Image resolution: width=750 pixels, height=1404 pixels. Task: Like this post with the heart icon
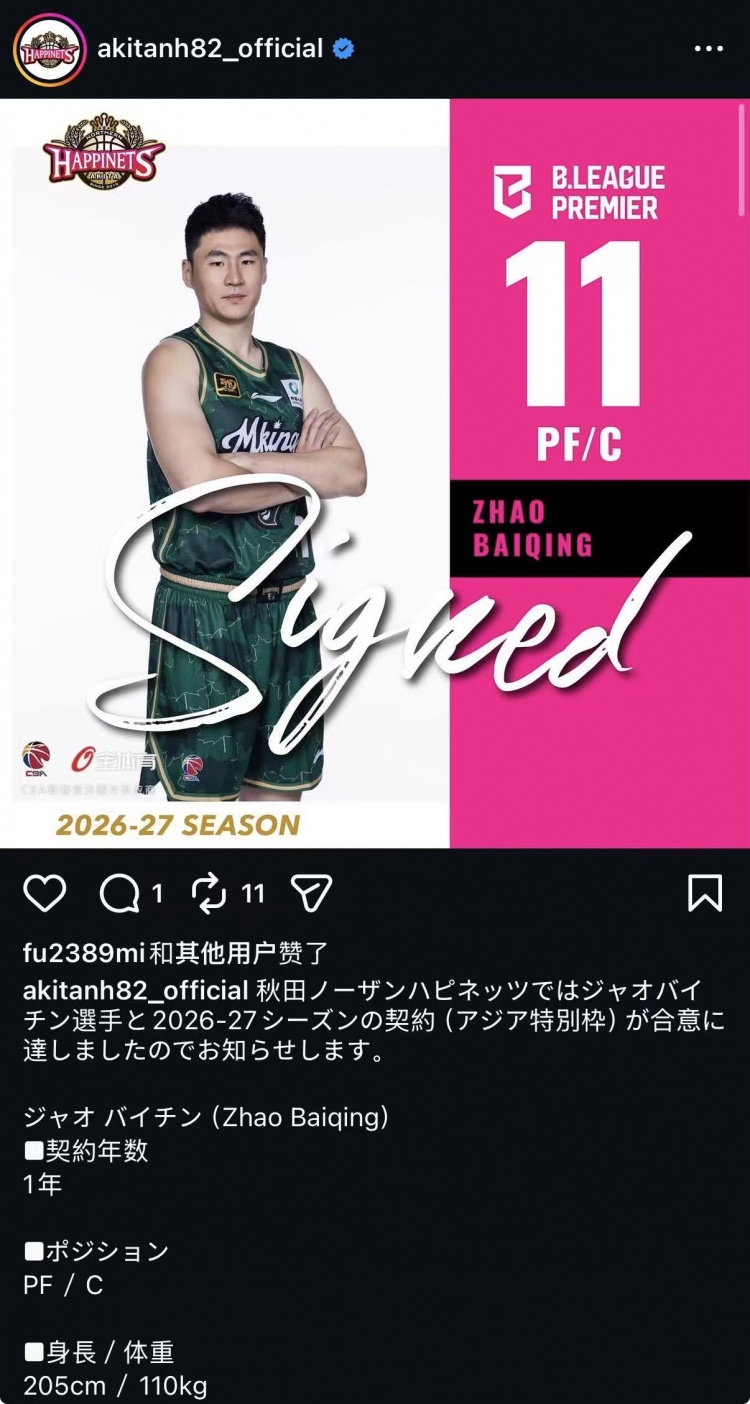click(x=44, y=893)
